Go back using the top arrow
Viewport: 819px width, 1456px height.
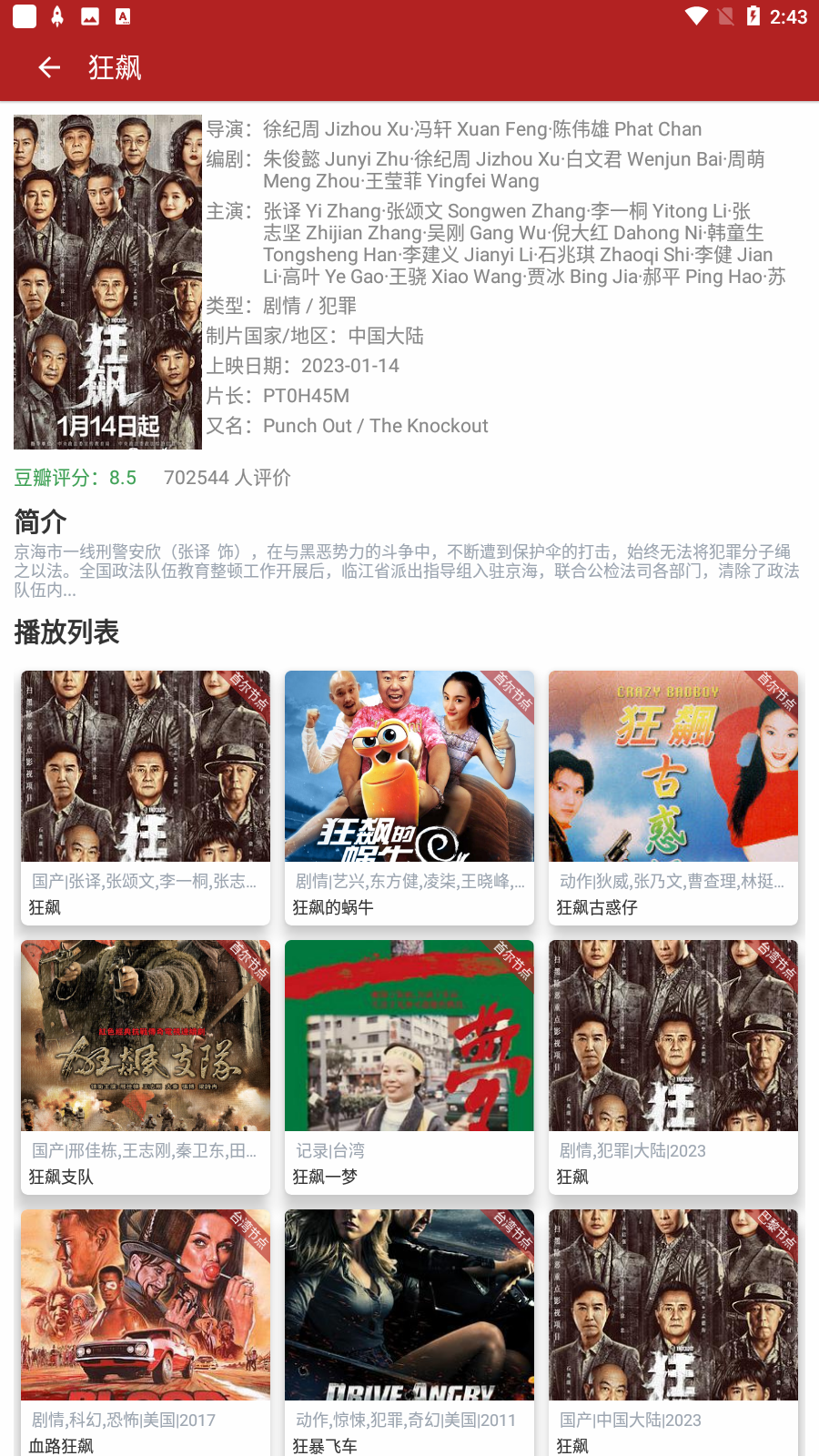click(49, 67)
